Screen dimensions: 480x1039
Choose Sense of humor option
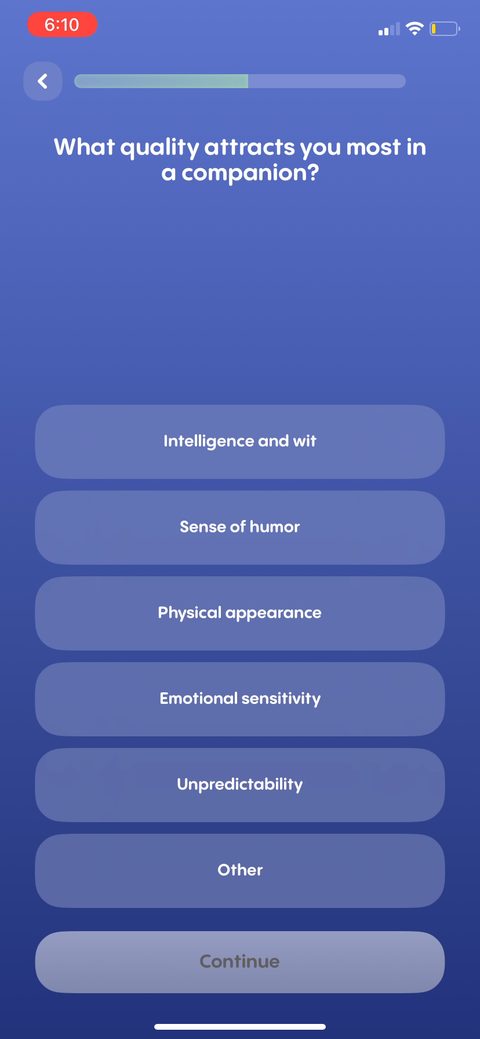pyautogui.click(x=240, y=527)
